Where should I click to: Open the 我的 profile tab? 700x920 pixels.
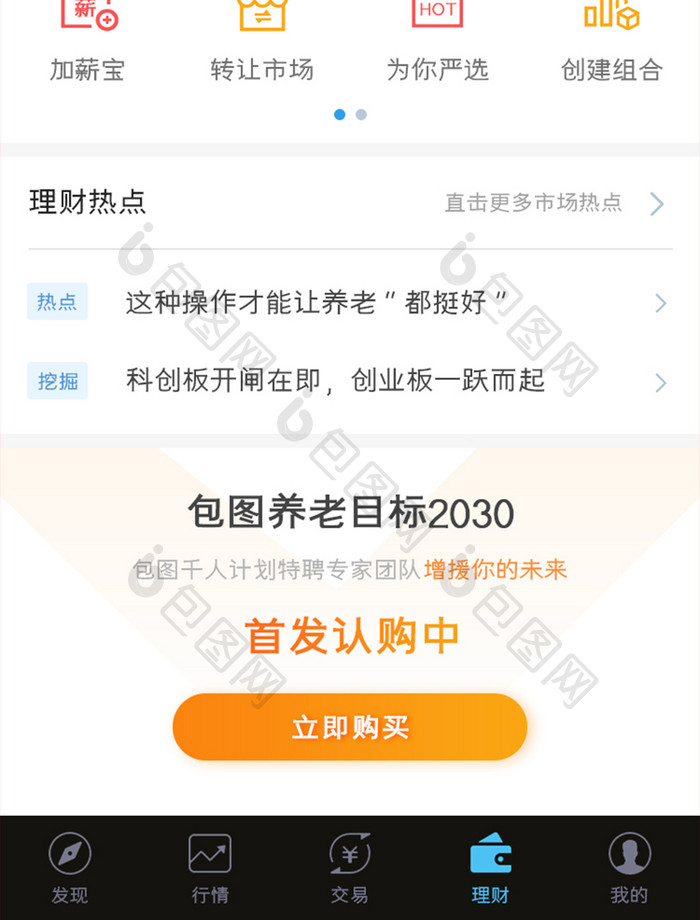[630, 868]
